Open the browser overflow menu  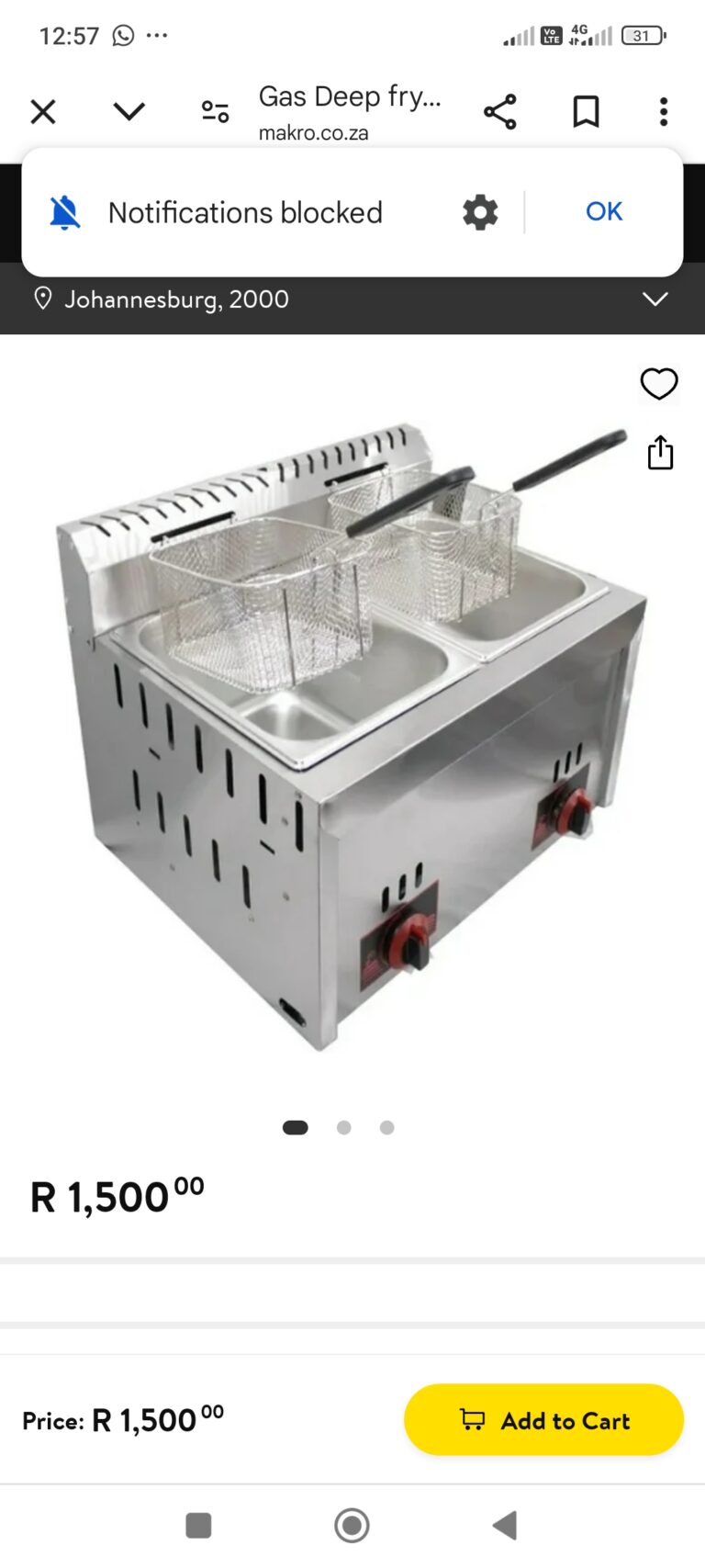[x=663, y=112]
